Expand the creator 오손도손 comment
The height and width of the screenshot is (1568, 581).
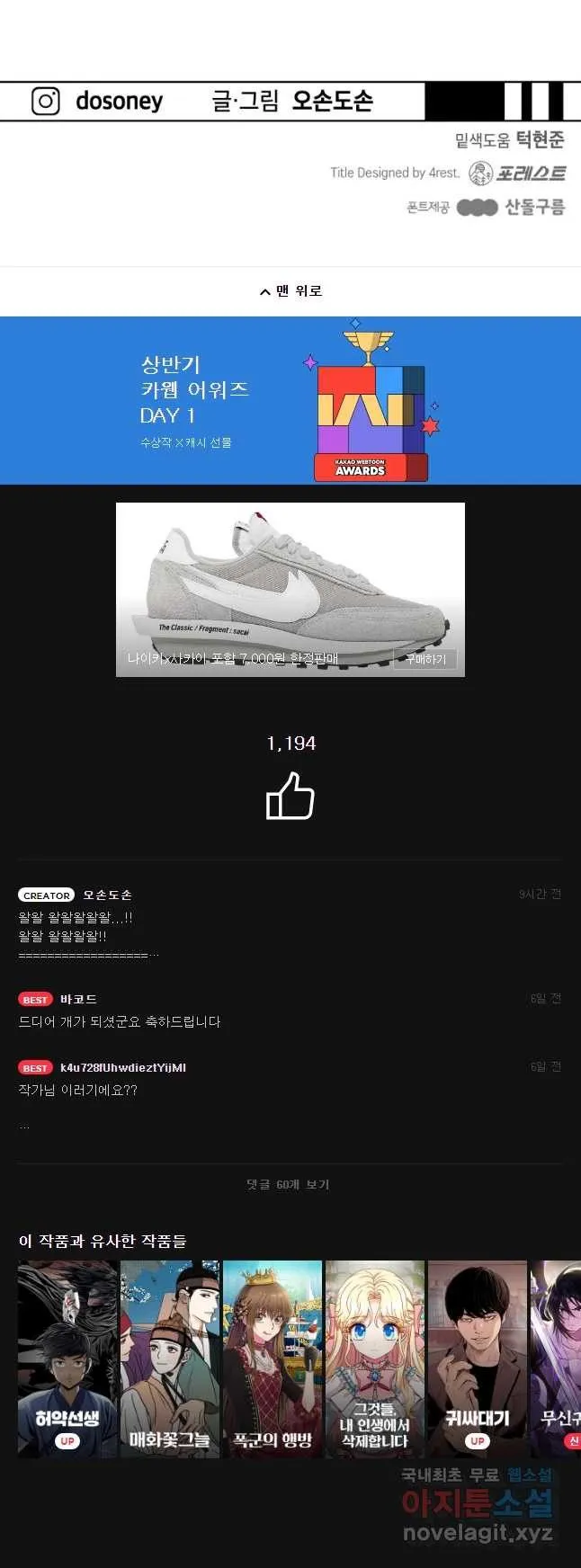(153, 955)
